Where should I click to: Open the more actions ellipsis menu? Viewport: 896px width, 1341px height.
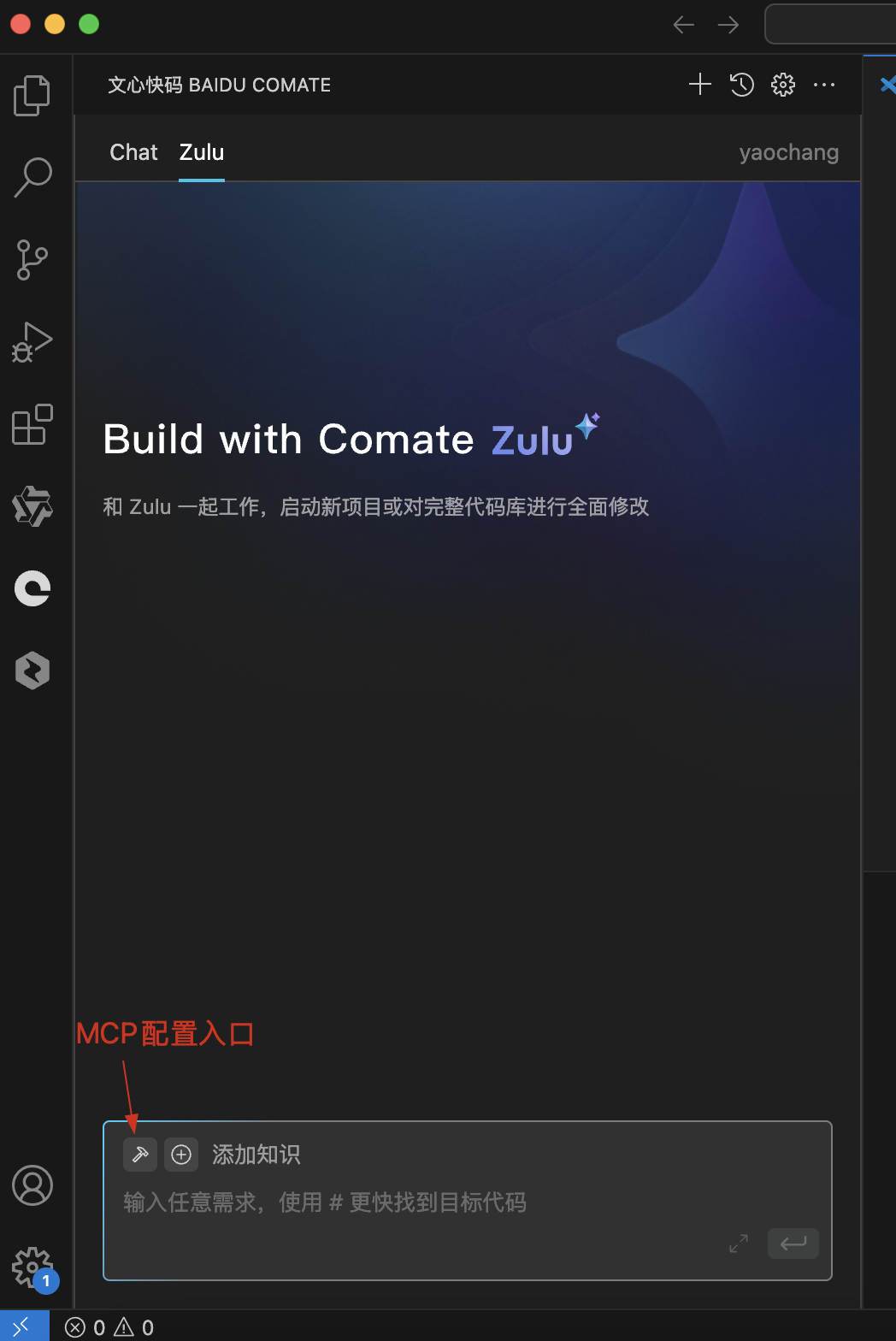point(824,84)
